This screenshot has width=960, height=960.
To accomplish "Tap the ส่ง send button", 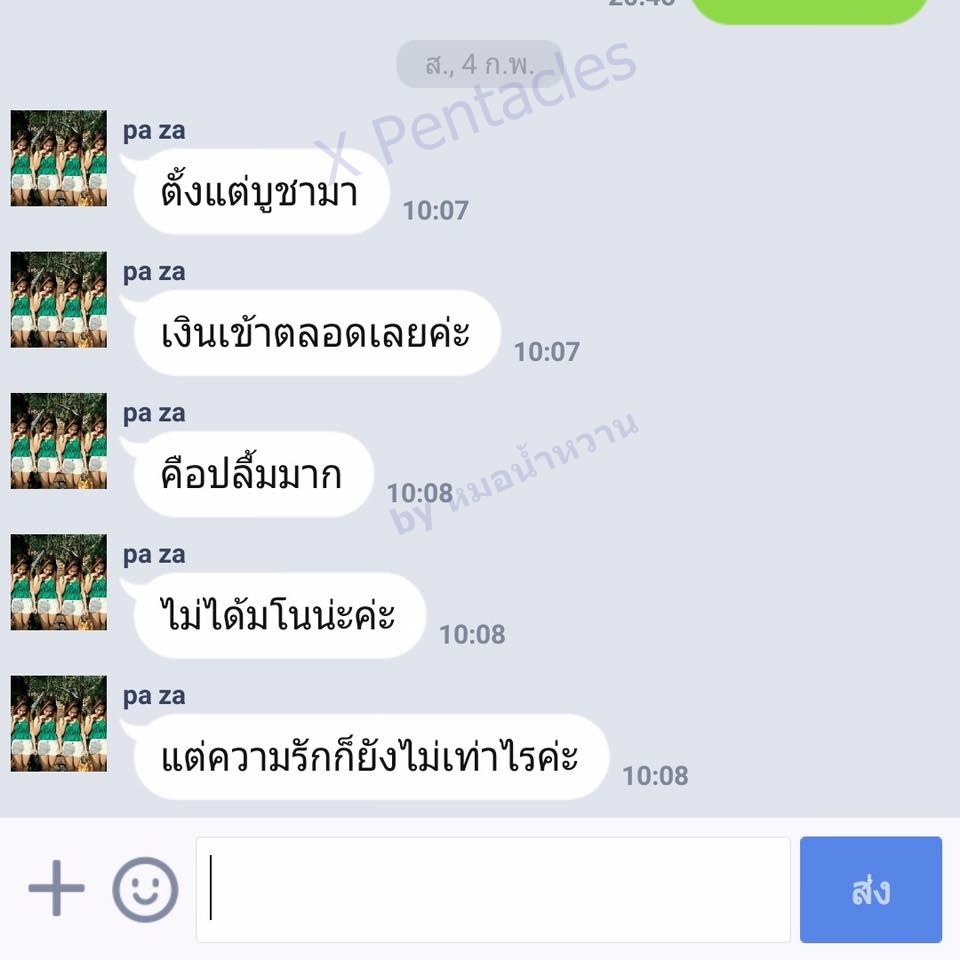I will pyautogui.click(x=870, y=890).
